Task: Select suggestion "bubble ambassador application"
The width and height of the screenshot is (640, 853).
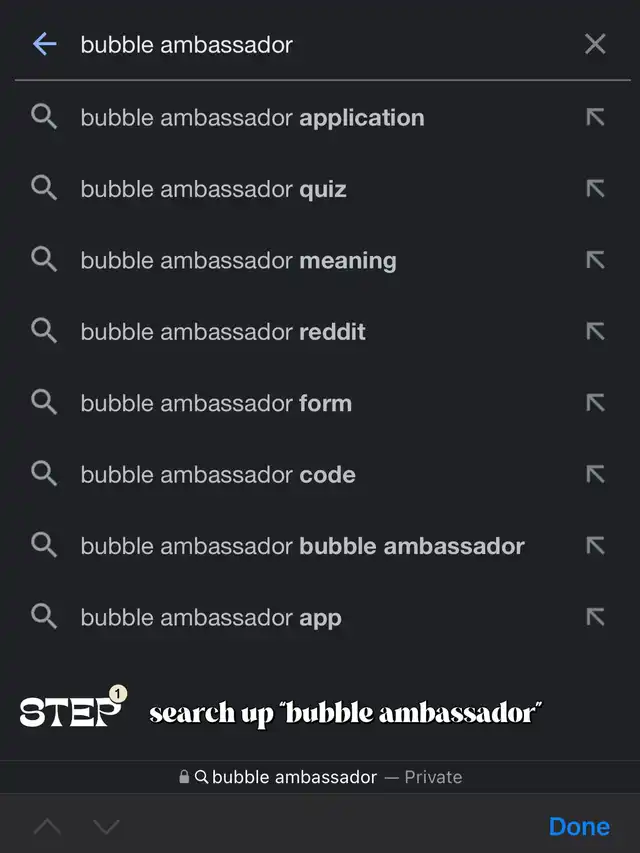Action: point(252,118)
